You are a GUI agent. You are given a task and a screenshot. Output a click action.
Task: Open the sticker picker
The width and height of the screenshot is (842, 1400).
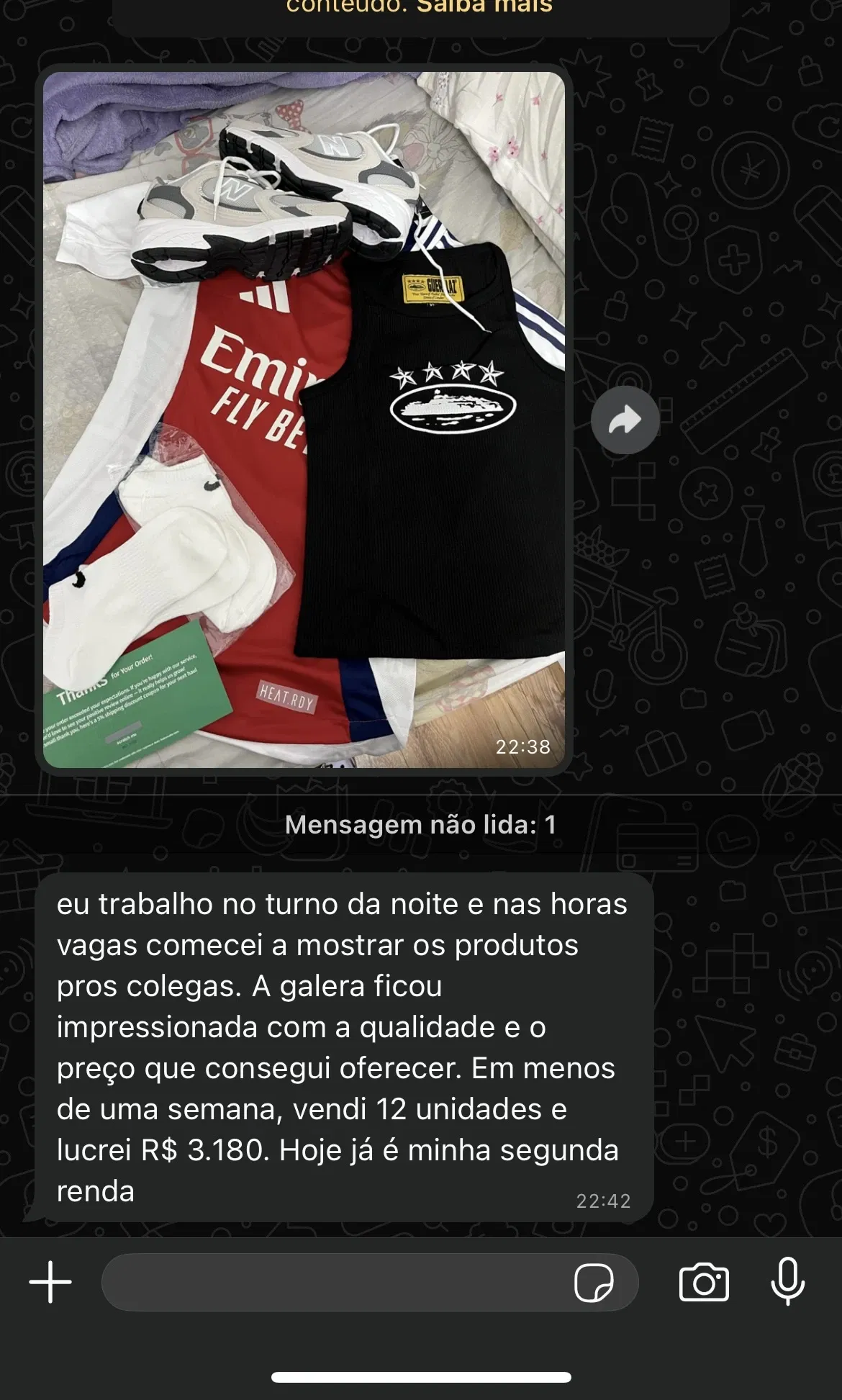594,1282
